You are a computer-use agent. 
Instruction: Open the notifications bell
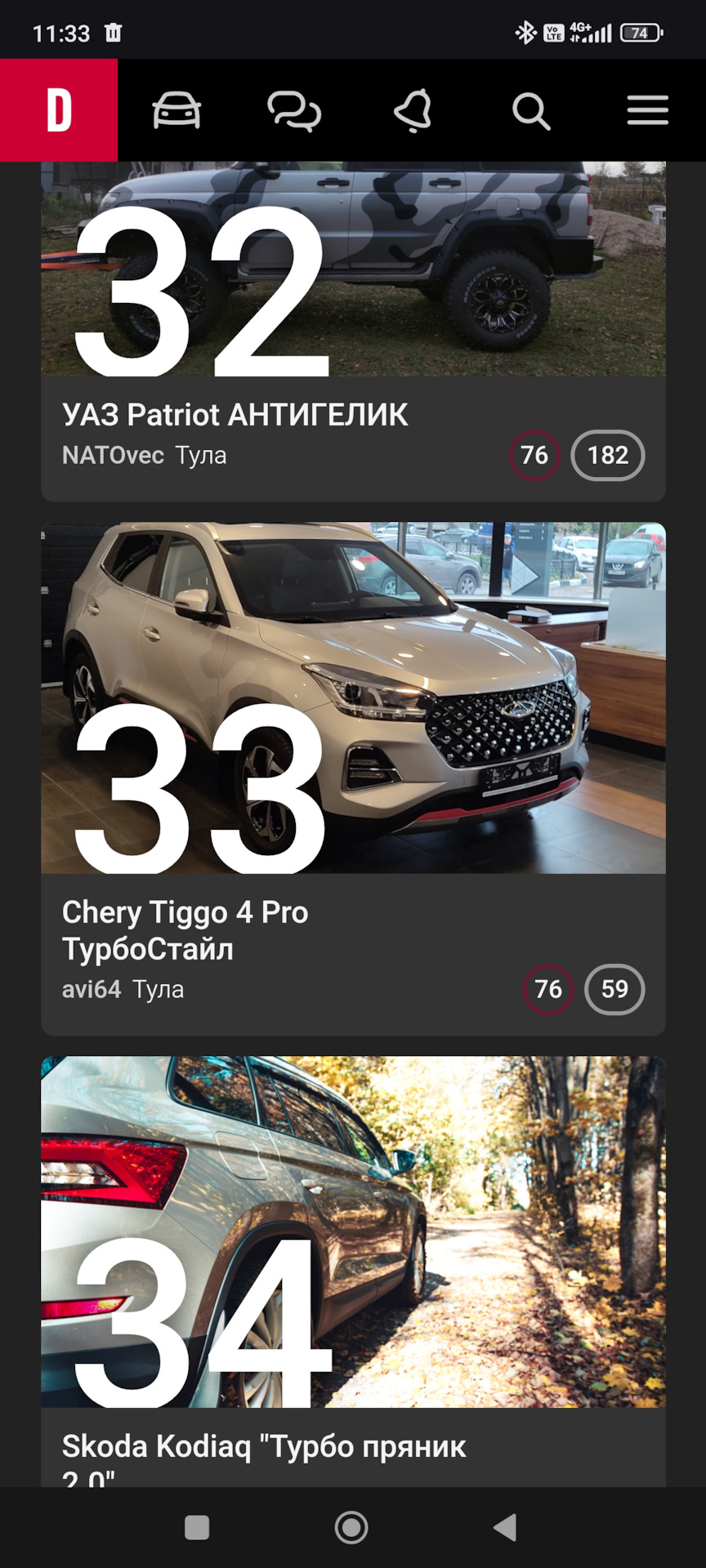[413, 110]
